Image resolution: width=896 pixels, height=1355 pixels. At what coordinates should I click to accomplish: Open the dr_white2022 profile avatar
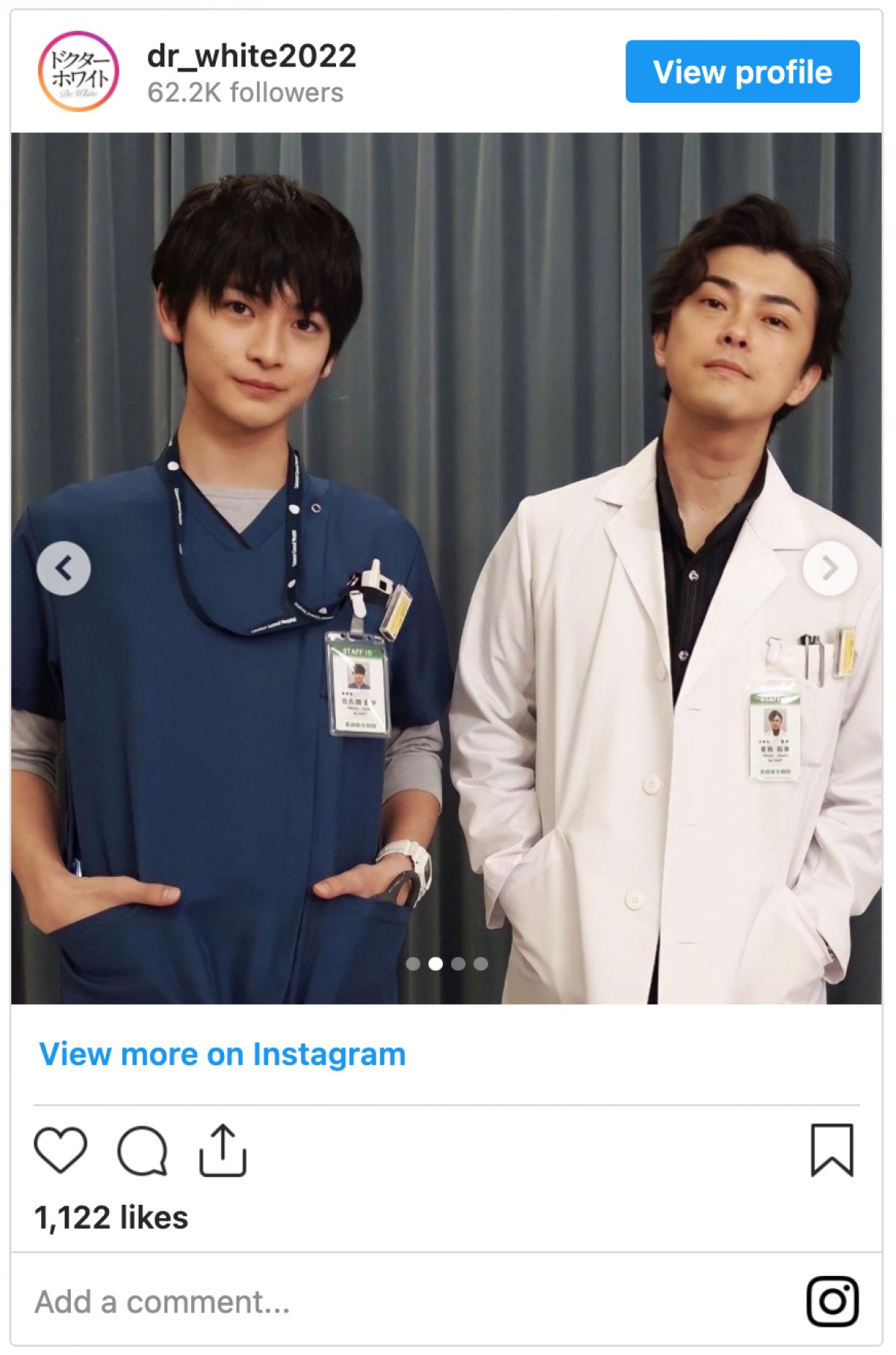[x=78, y=72]
